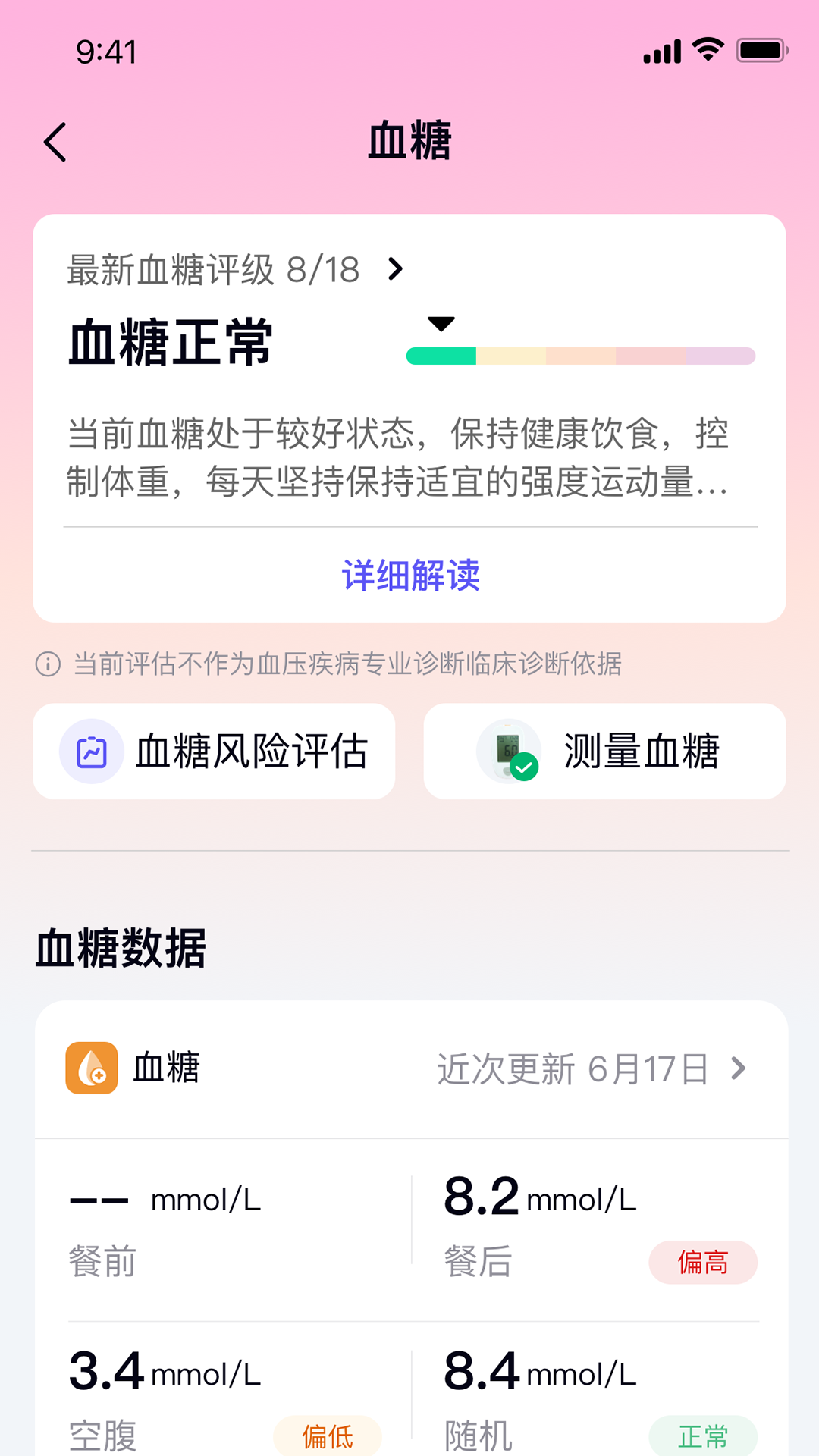Switch to the 血糖 title header
Viewport: 819px width, 1456px height.
coord(409,143)
